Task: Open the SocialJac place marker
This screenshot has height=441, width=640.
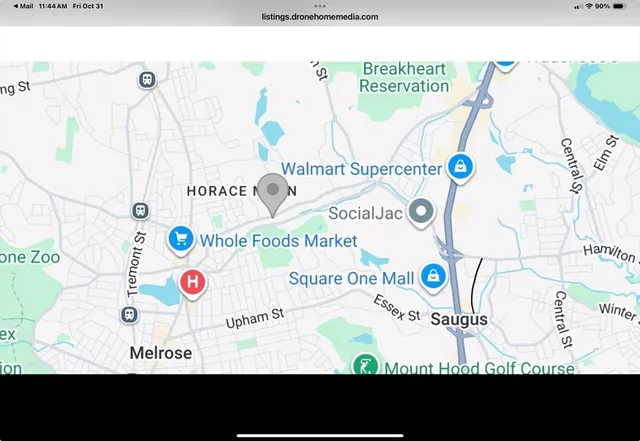Action: (x=422, y=211)
